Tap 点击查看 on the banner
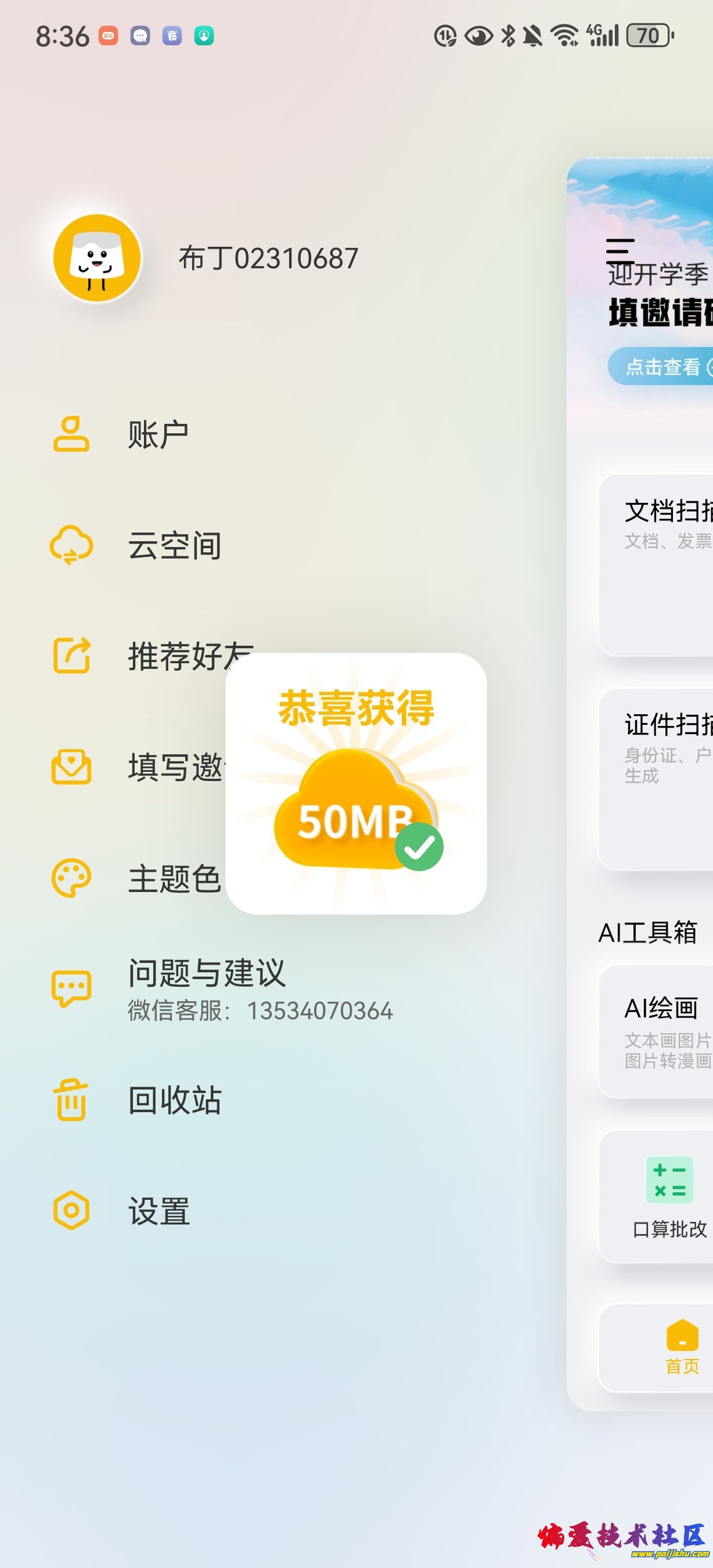This screenshot has width=713, height=1568. pyautogui.click(x=662, y=366)
